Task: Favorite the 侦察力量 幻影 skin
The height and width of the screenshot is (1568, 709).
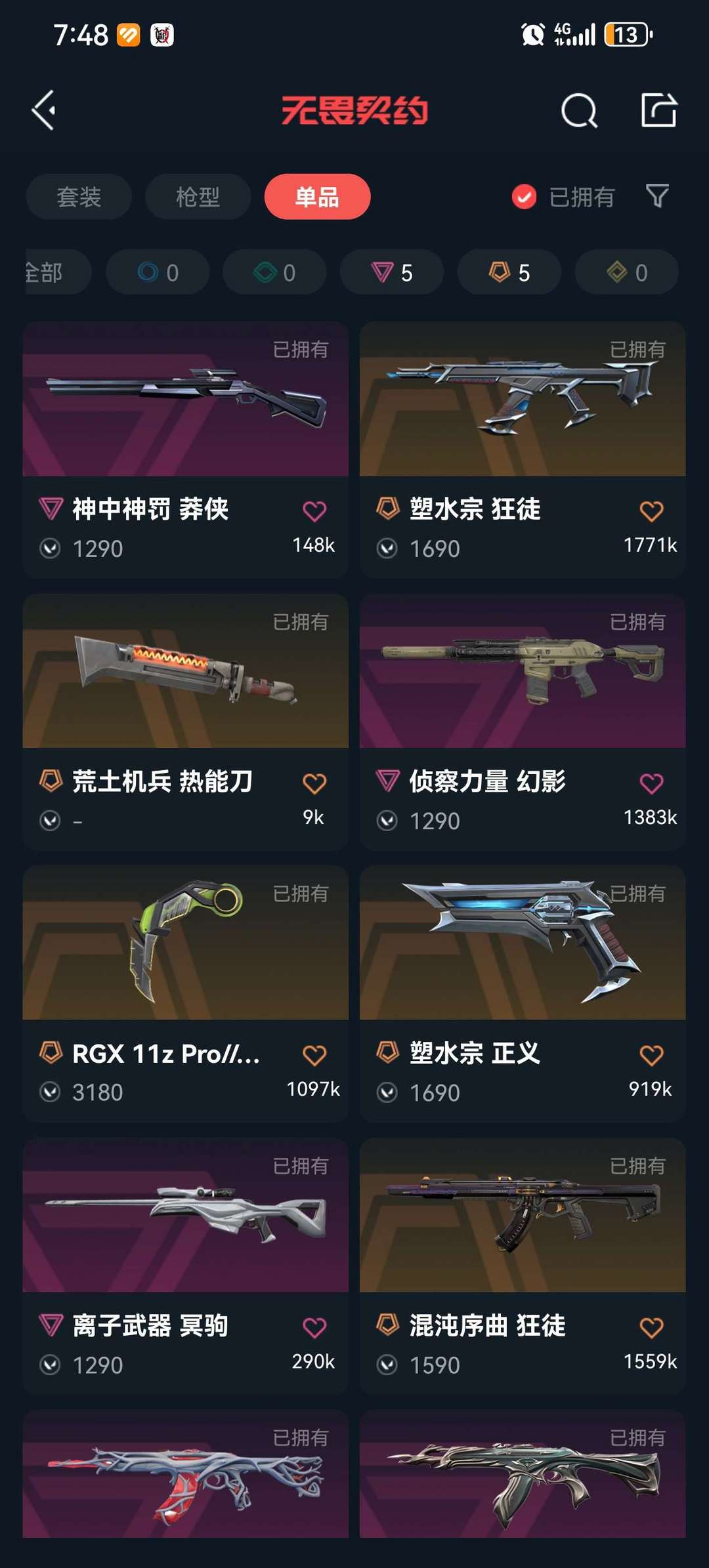Action: point(651,783)
